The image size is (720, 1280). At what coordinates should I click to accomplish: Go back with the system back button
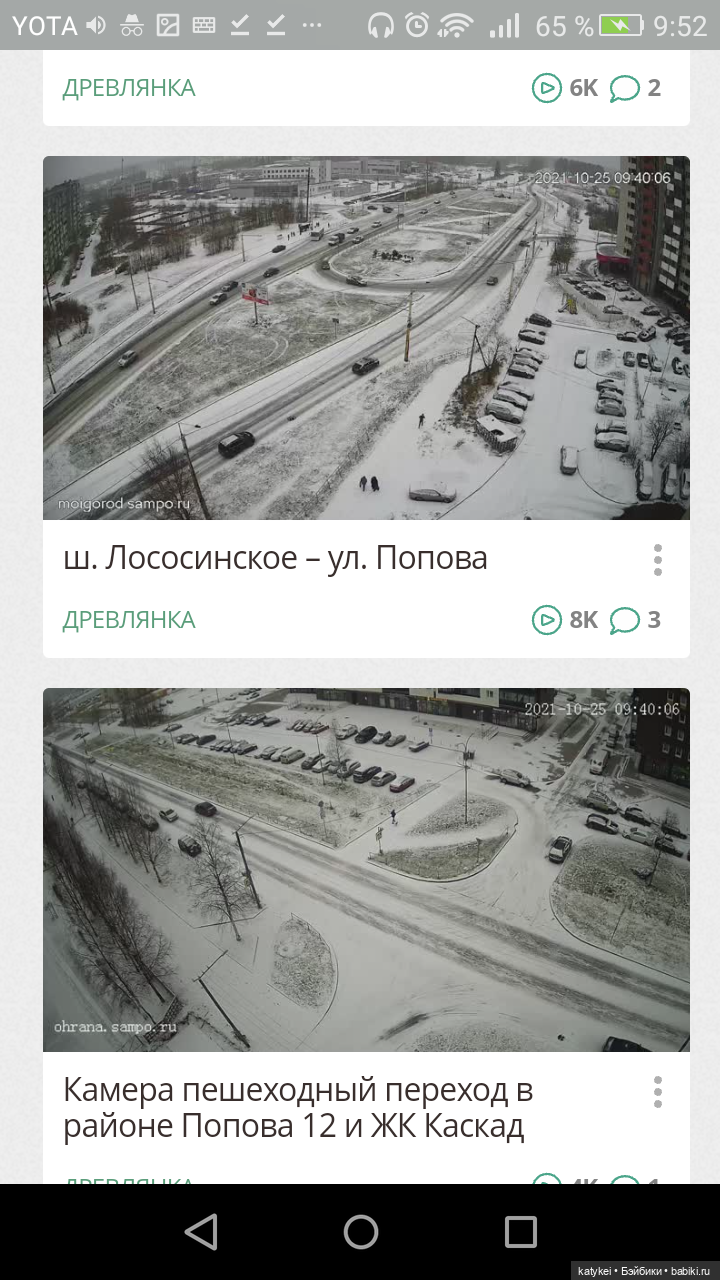tap(201, 1232)
